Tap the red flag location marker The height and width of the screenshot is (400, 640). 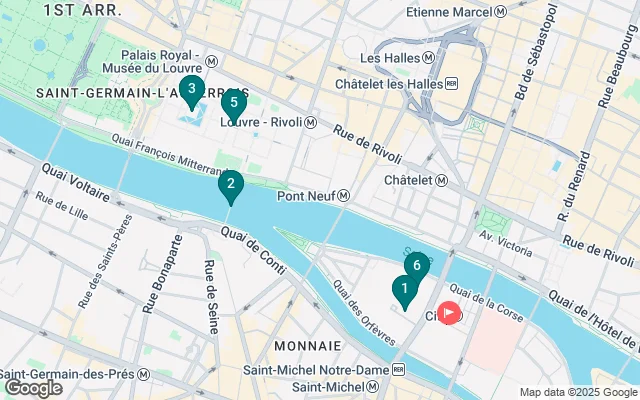pyautogui.click(x=448, y=314)
